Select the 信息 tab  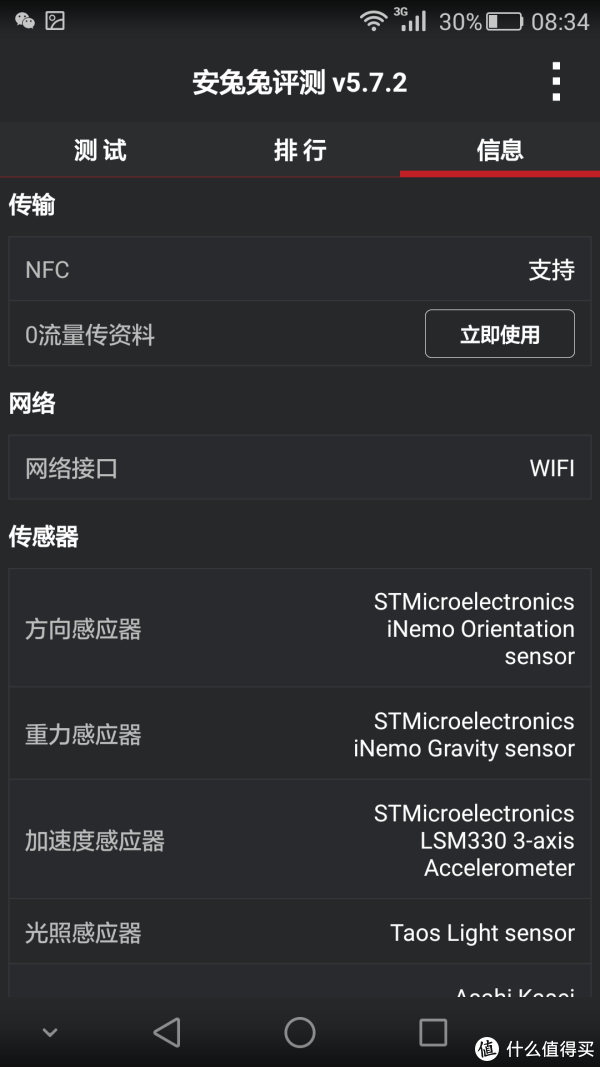point(500,150)
